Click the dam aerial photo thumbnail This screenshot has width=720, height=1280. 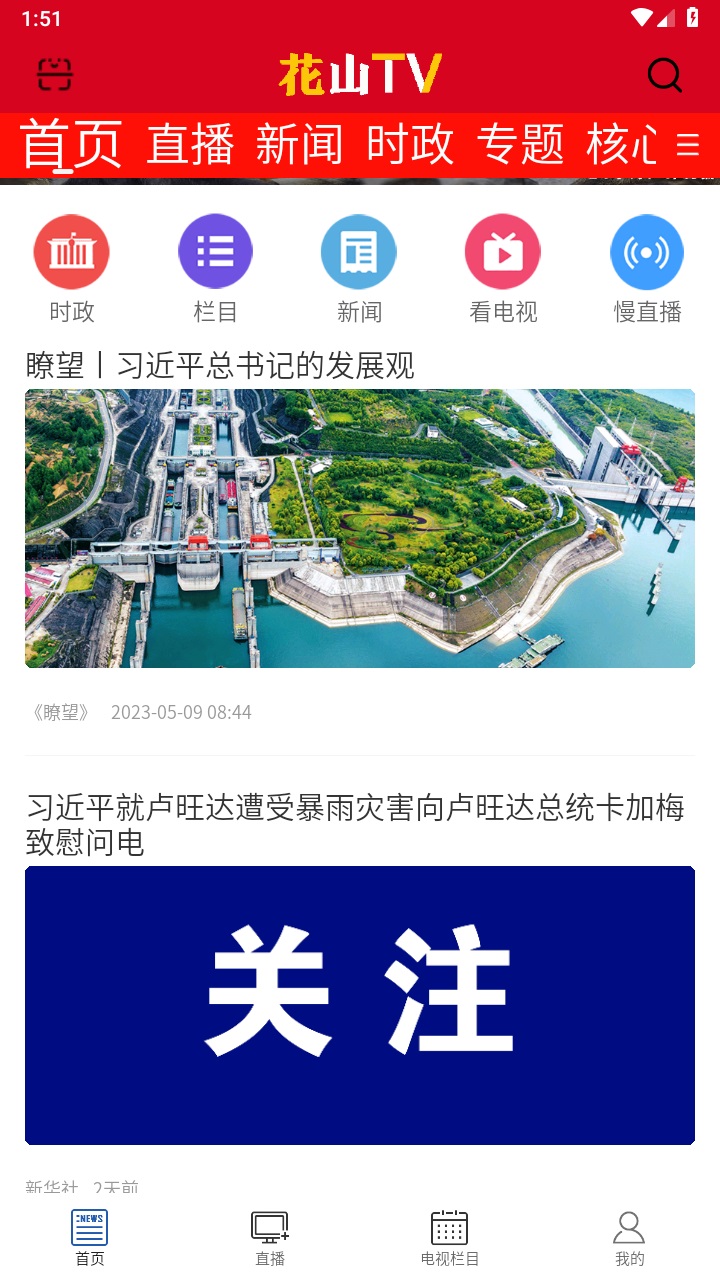click(x=360, y=528)
